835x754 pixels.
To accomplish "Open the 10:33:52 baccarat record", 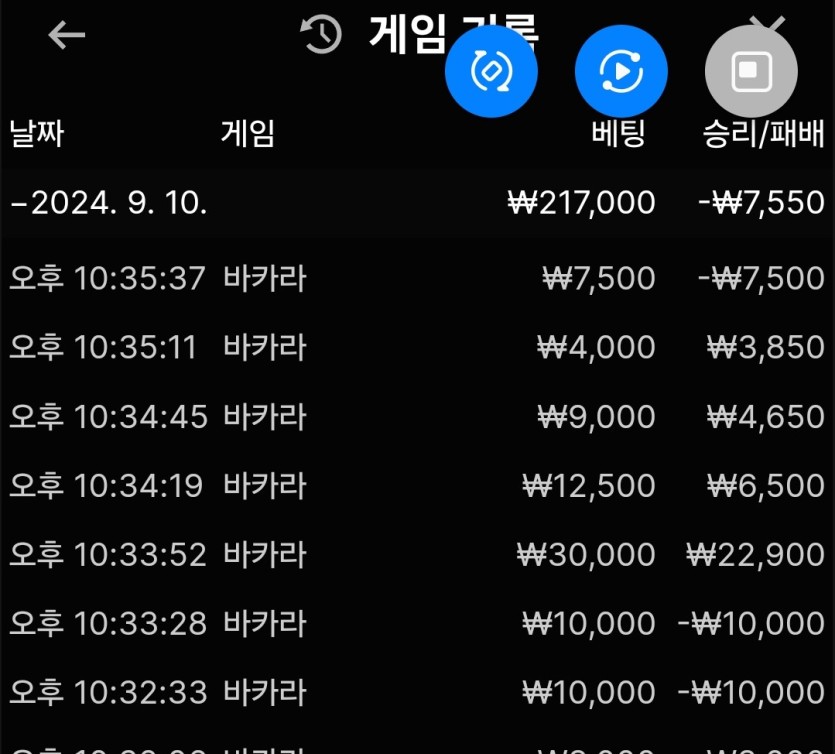I will point(418,554).
